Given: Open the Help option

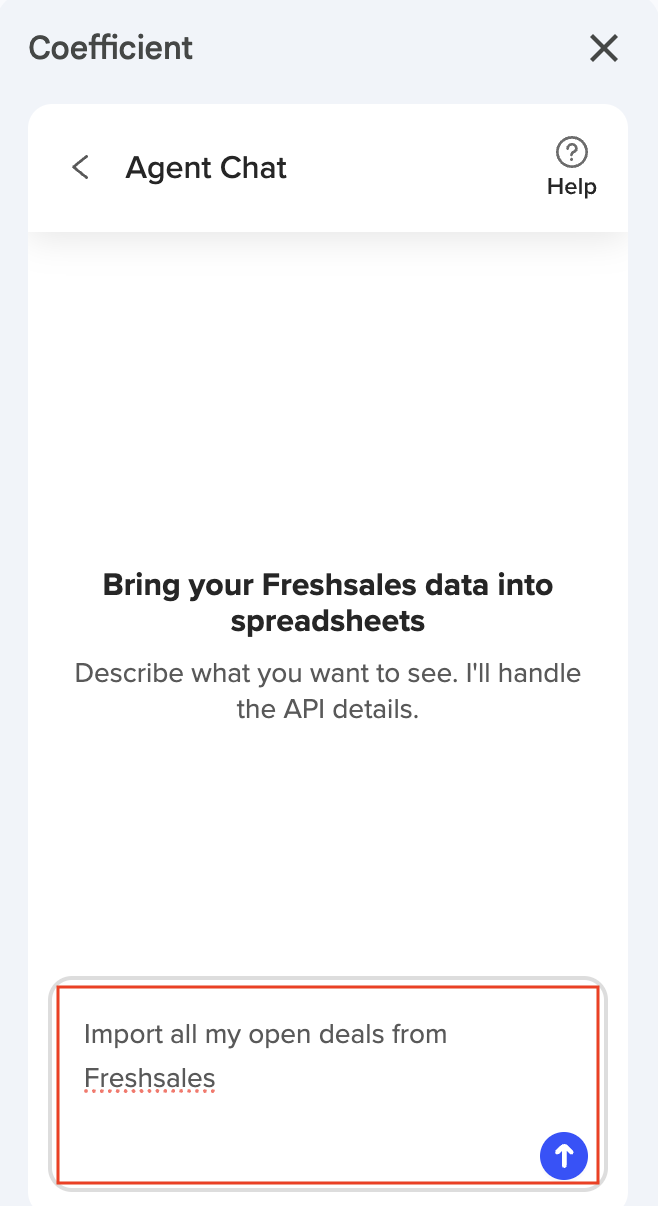Looking at the screenshot, I should (571, 167).
